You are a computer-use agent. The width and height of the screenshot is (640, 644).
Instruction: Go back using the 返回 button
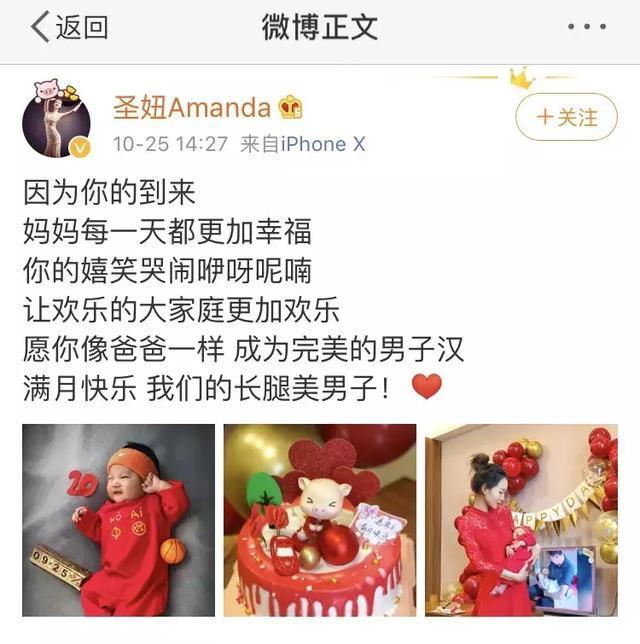(x=68, y=27)
